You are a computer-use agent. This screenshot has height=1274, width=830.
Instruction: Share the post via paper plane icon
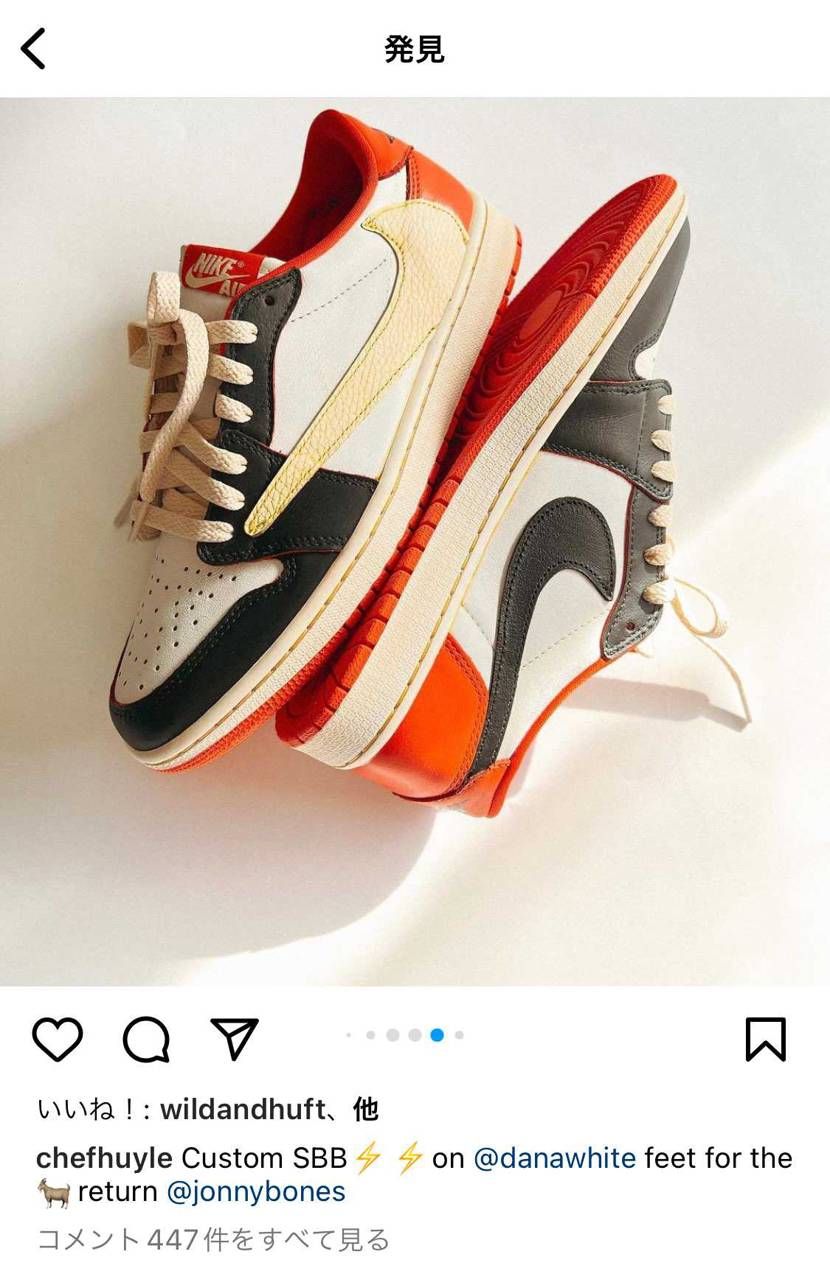click(235, 1039)
